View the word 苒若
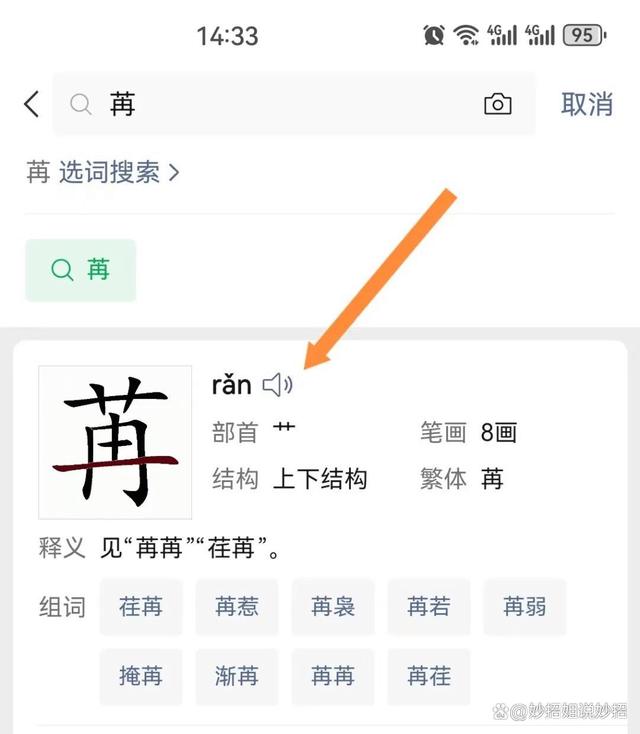Image resolution: width=640 pixels, height=734 pixels. pos(429,606)
